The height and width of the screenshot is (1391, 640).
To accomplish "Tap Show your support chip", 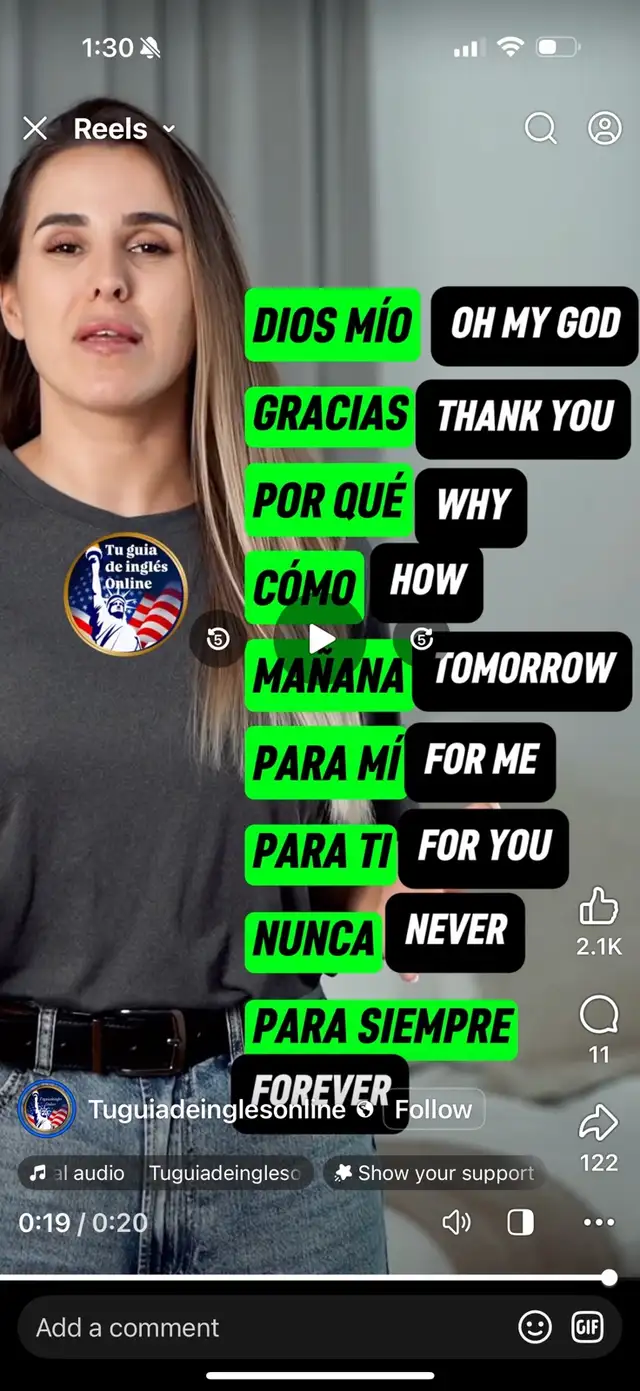I will coord(434,1173).
